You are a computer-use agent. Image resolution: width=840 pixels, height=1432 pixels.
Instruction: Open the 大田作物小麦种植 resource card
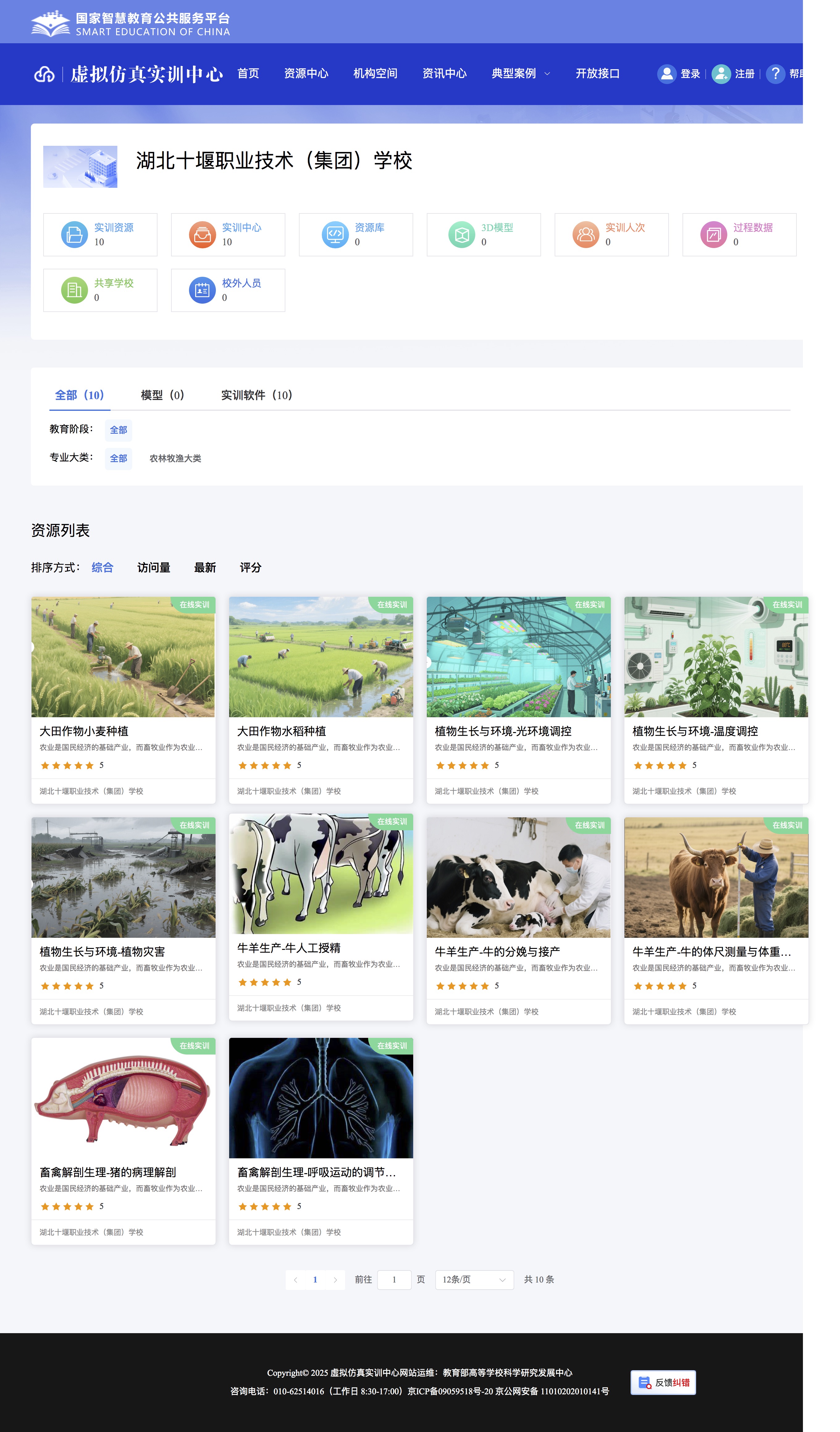[123, 699]
